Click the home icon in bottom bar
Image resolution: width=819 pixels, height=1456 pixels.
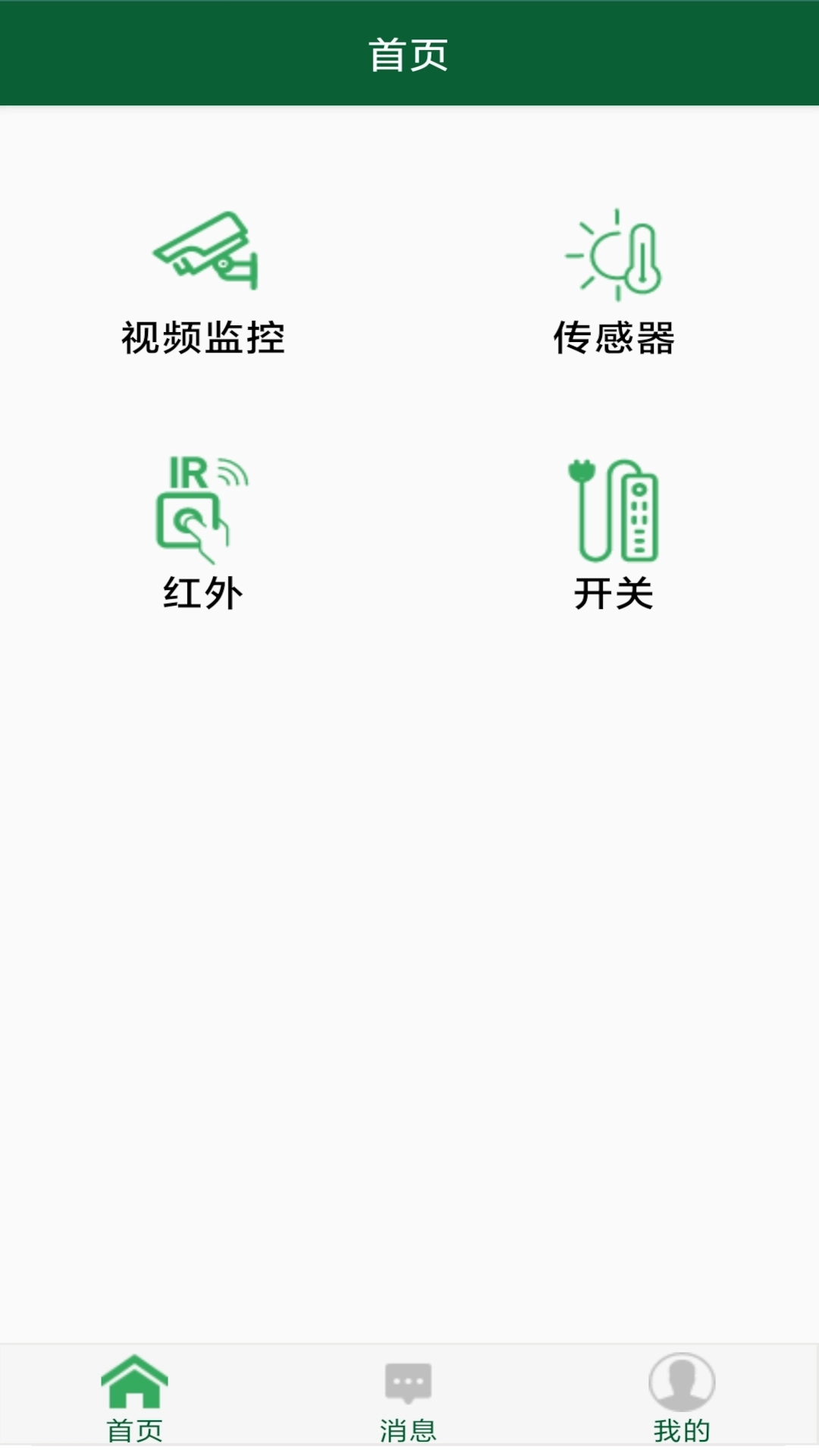[x=136, y=1384]
